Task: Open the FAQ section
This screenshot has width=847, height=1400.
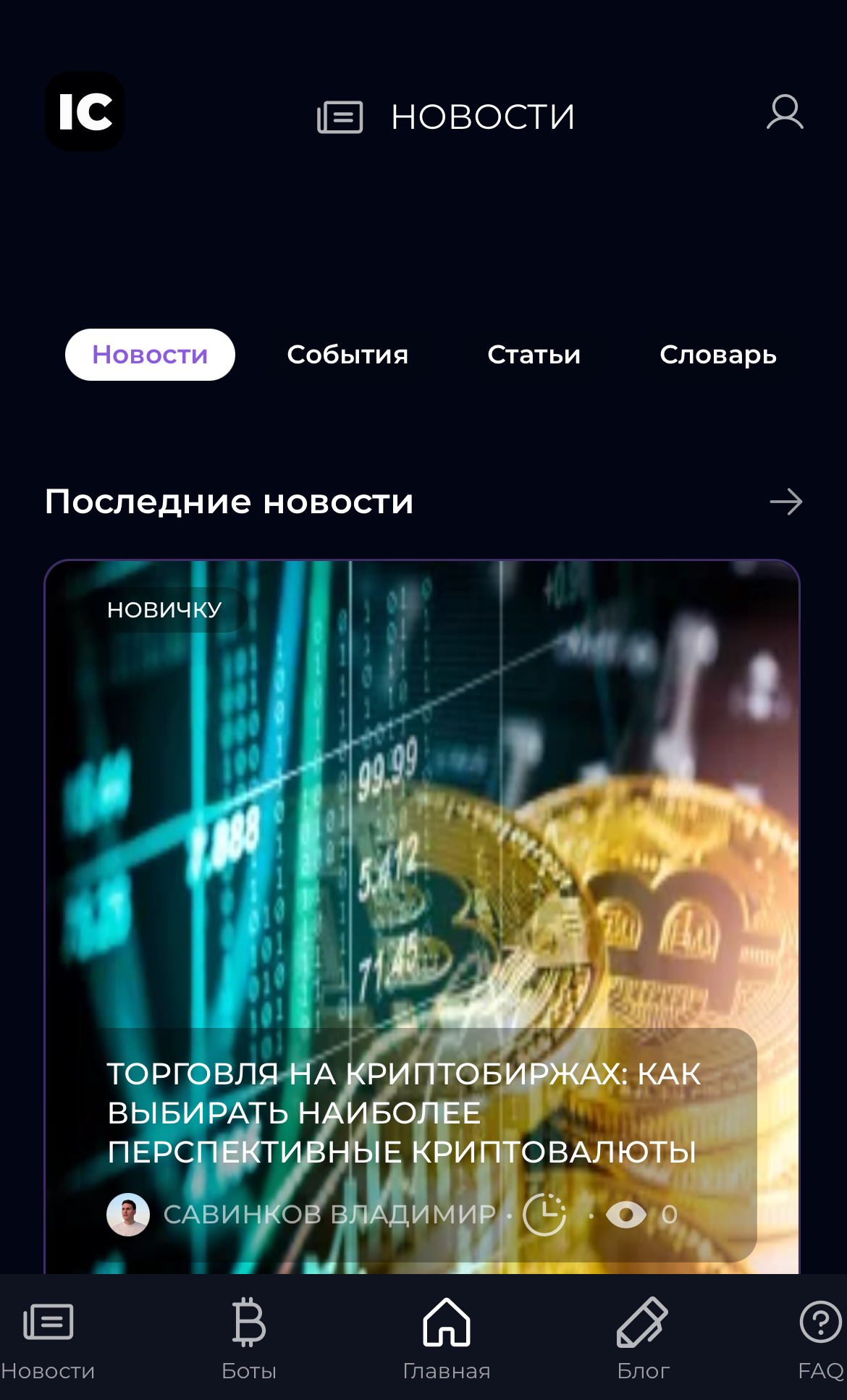Action: 820,1338
